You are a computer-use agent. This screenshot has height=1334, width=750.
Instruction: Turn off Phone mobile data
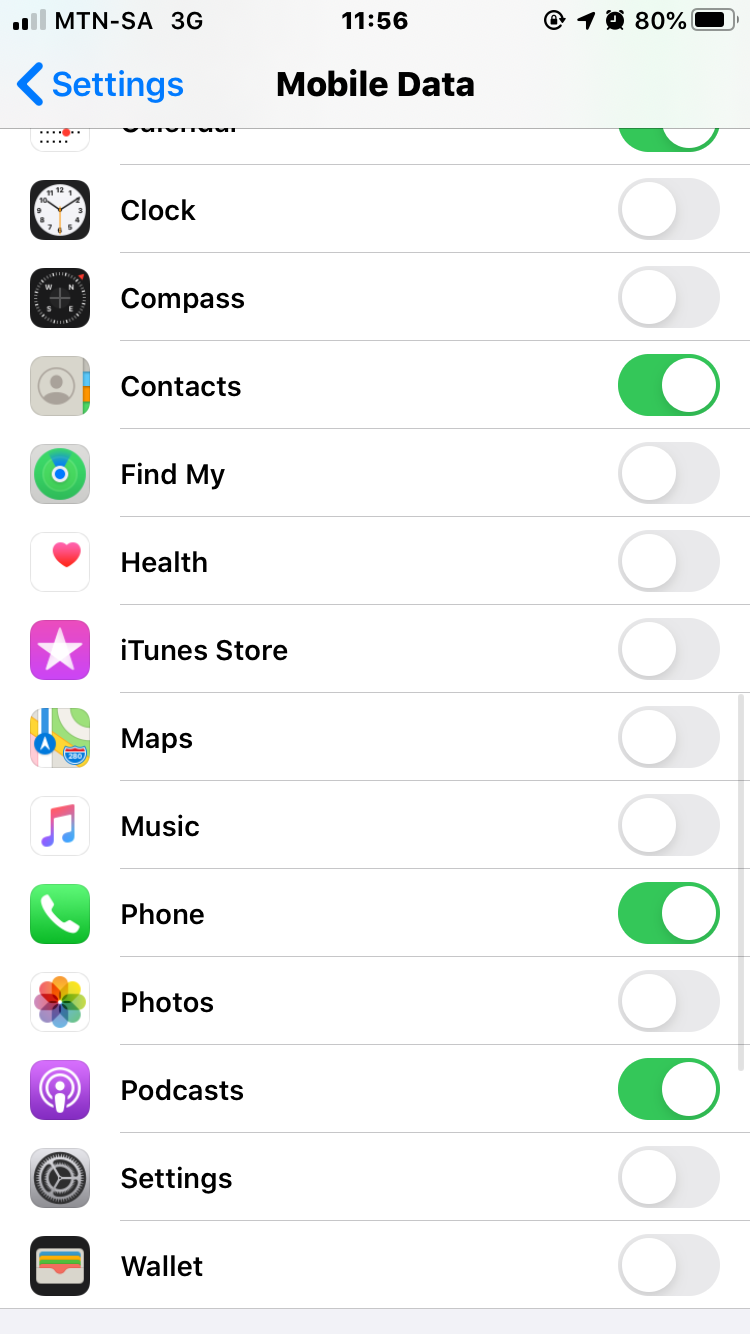[x=668, y=914]
